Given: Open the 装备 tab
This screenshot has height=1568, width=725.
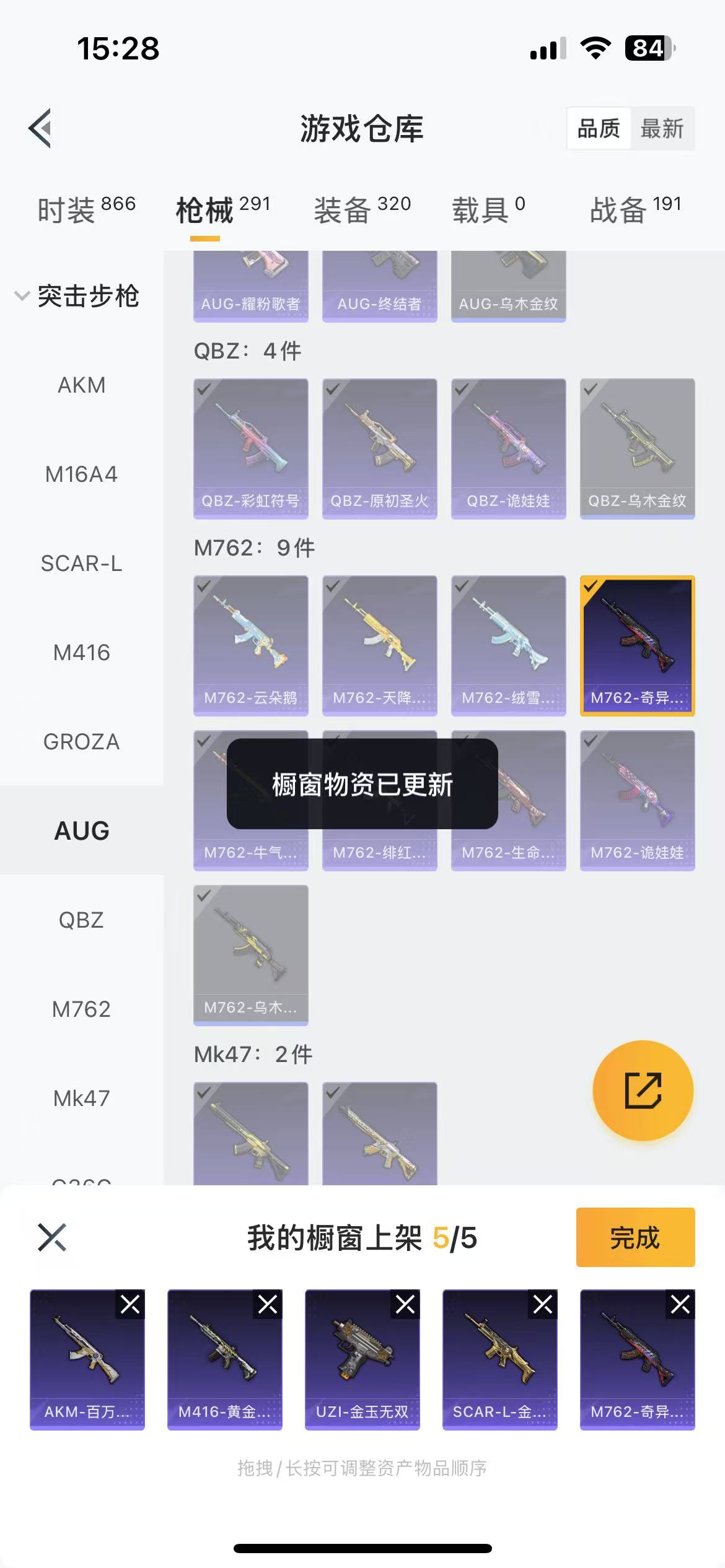Looking at the screenshot, I should pyautogui.click(x=362, y=209).
